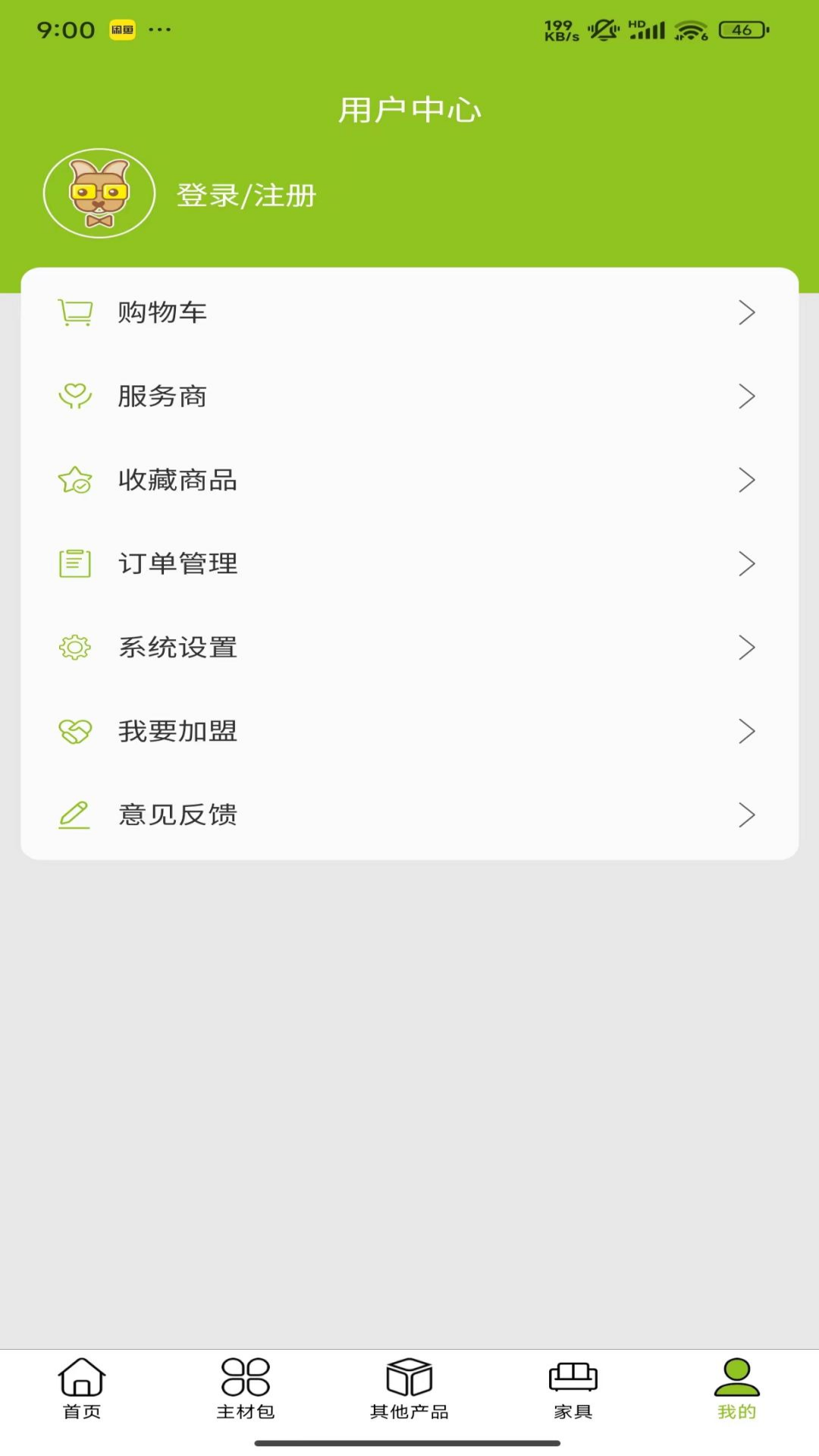The width and height of the screenshot is (819, 1456).
Task: Tap 登录/注册 to sign in
Action: [246, 196]
